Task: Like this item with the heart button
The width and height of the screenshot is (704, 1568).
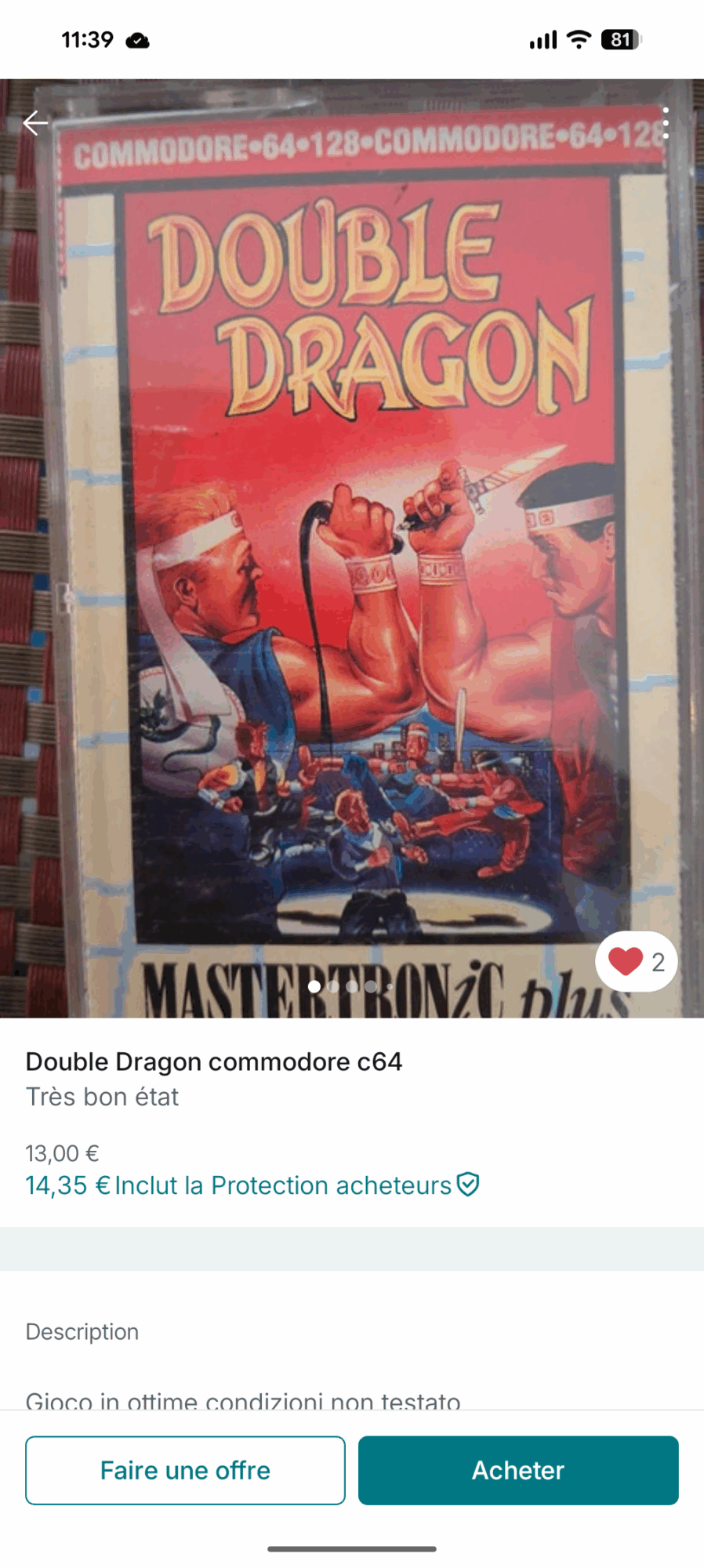Action: tap(635, 961)
